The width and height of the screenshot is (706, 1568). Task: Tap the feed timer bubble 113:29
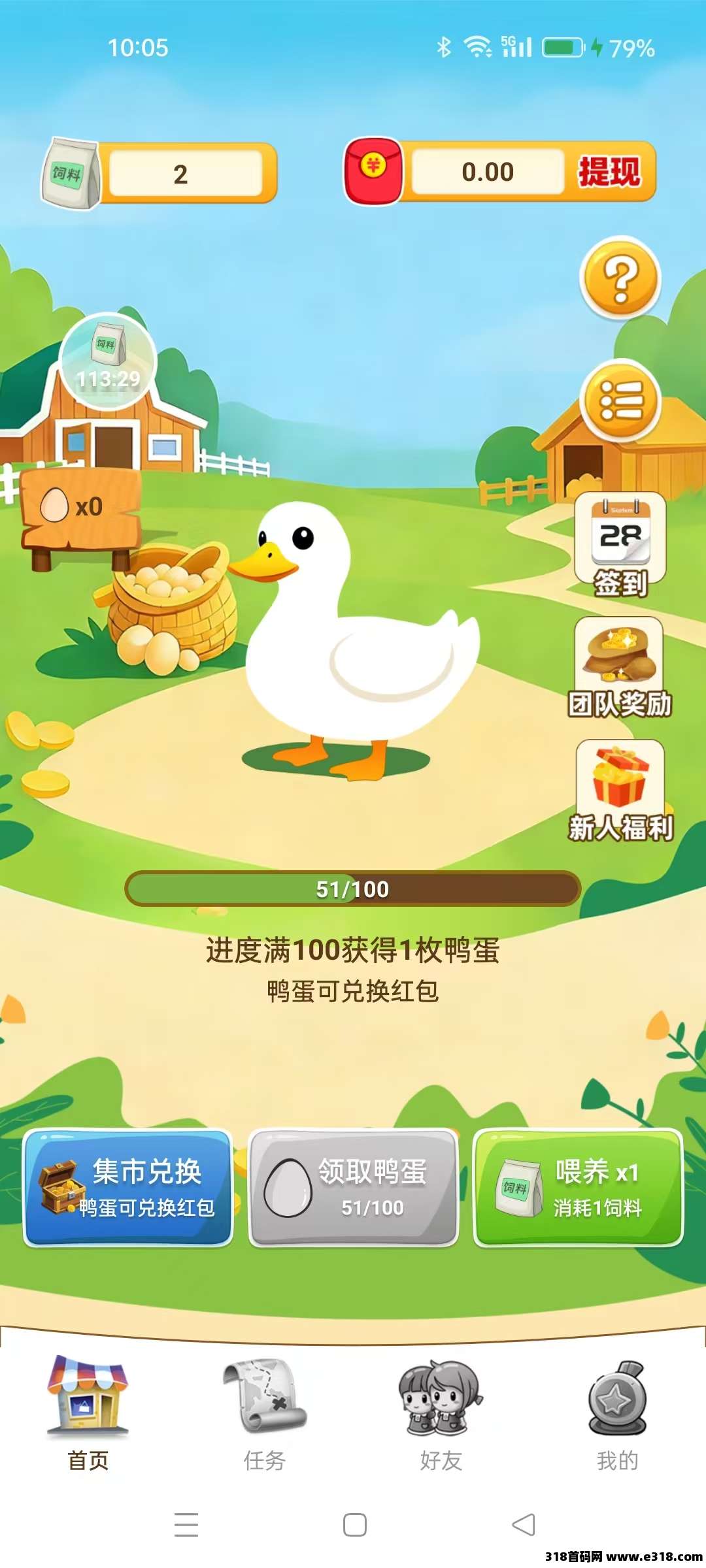[x=108, y=363]
